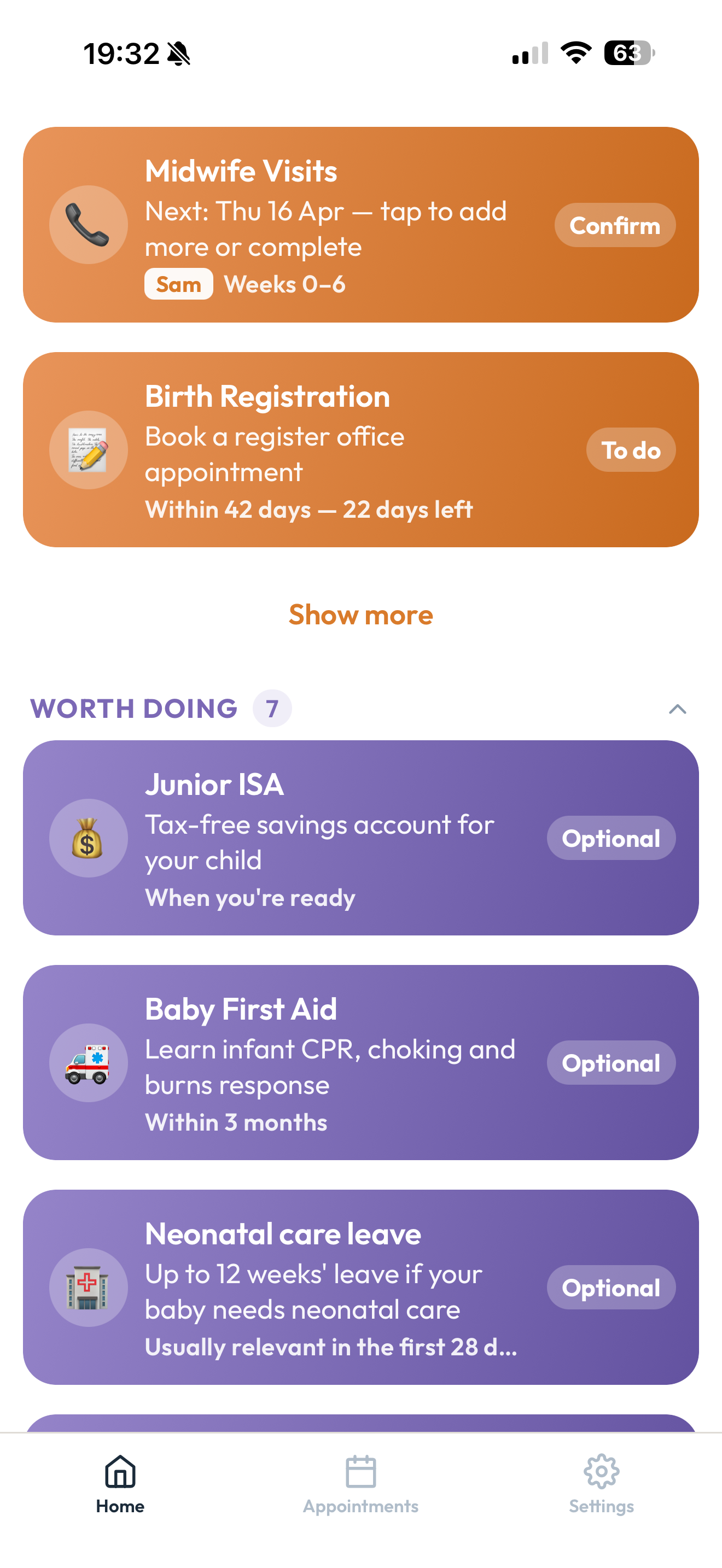Image resolution: width=722 pixels, height=1568 pixels.
Task: Tap the memo icon on Birth Registration card
Action: [88, 450]
